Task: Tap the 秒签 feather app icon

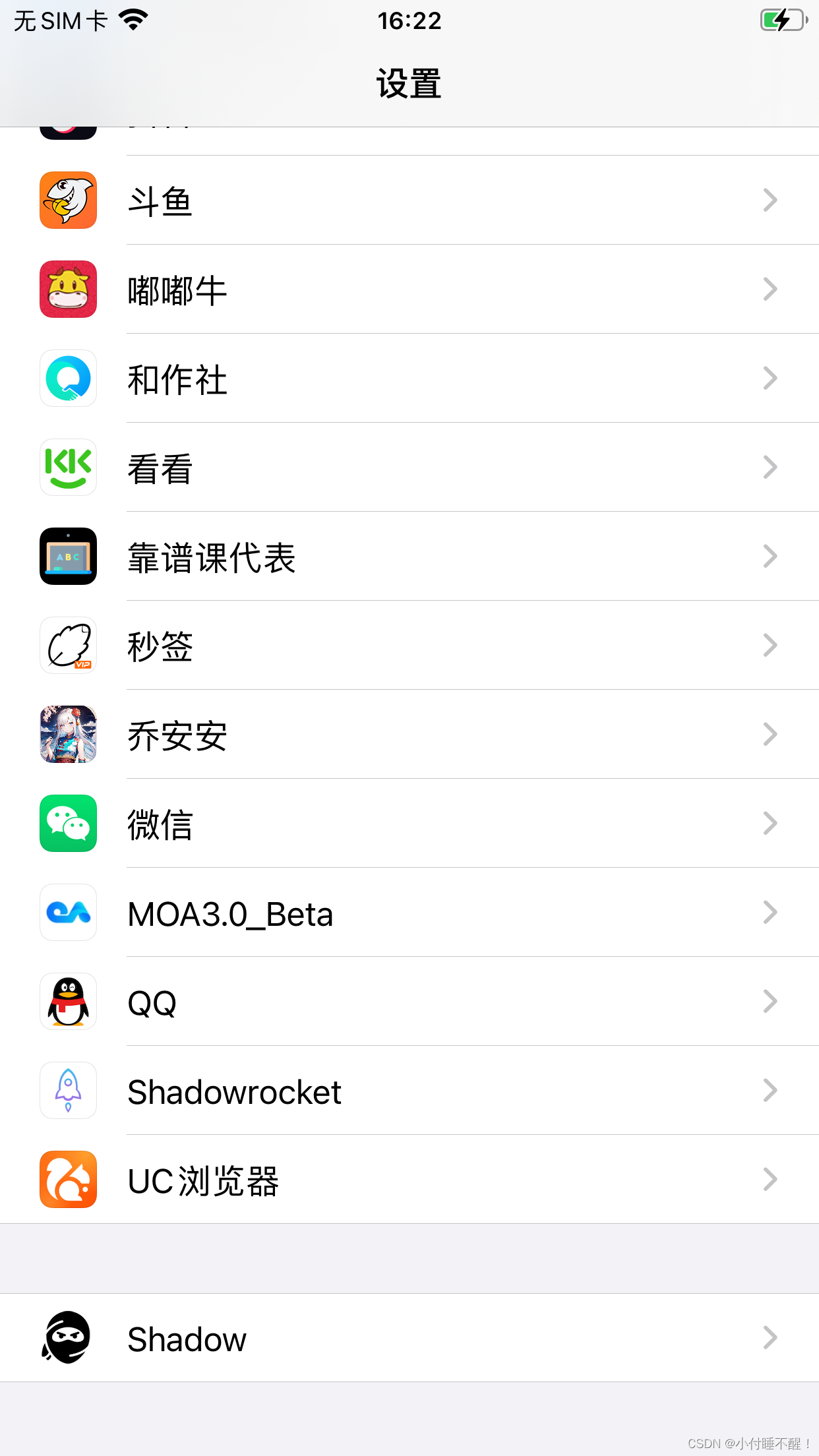Action: point(68,646)
